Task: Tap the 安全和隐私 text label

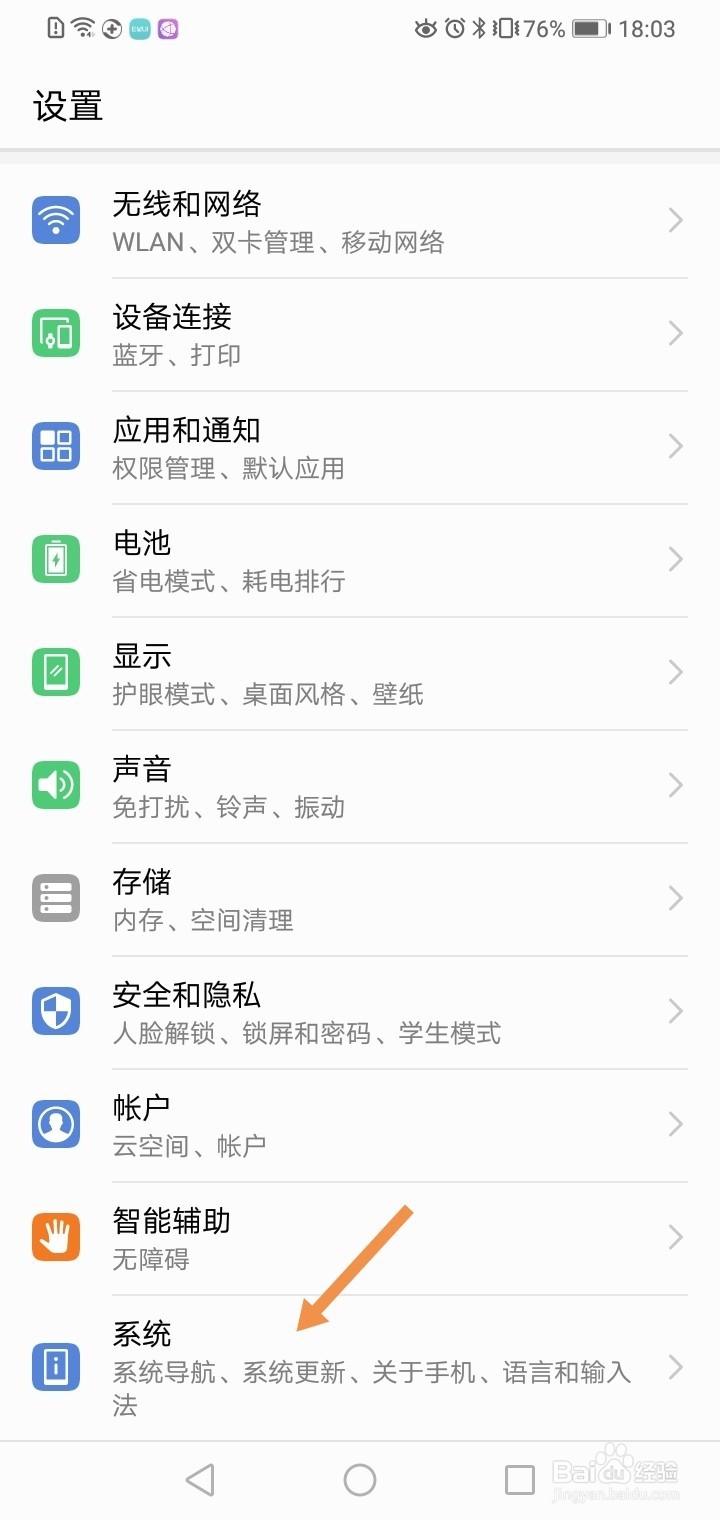Action: 186,995
